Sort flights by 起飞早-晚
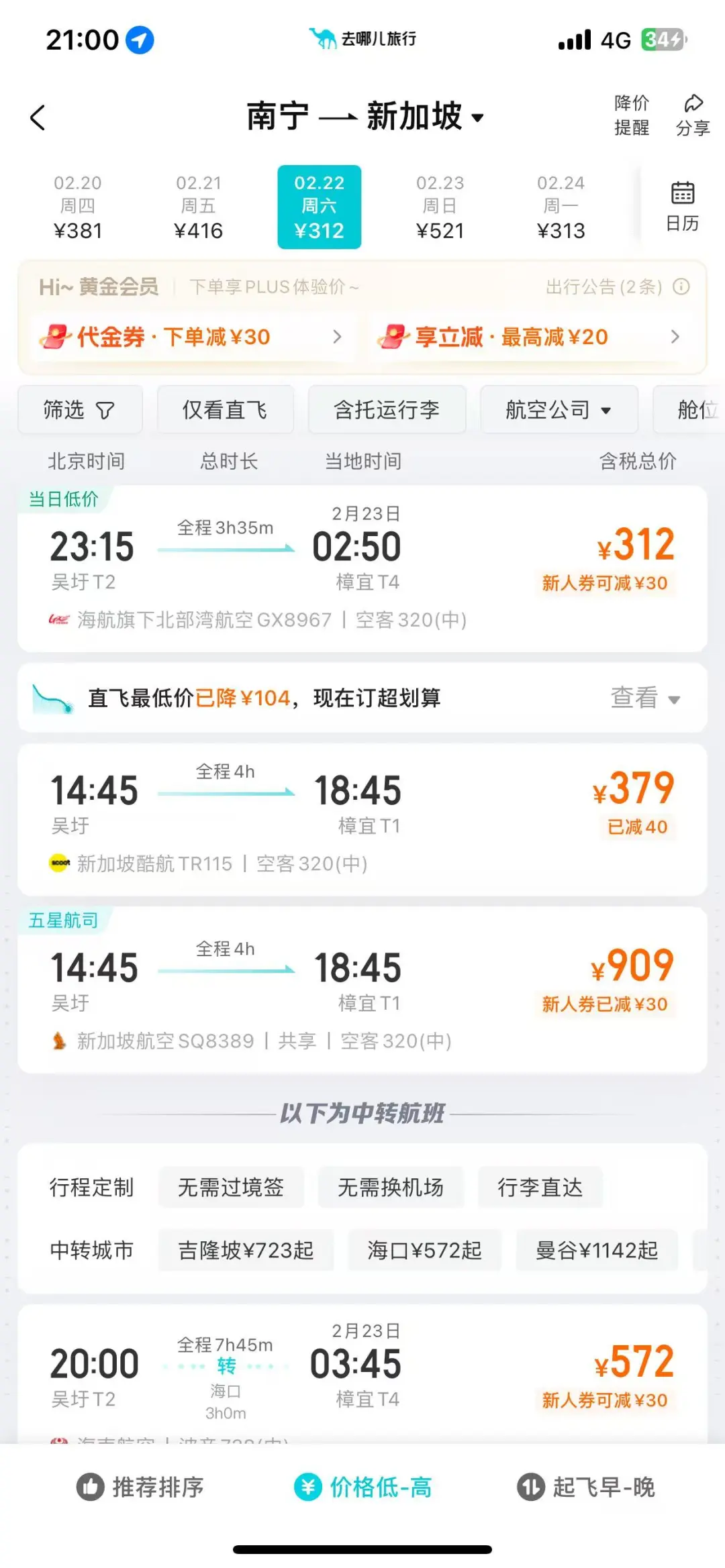The image size is (725, 1568). coord(585,1487)
